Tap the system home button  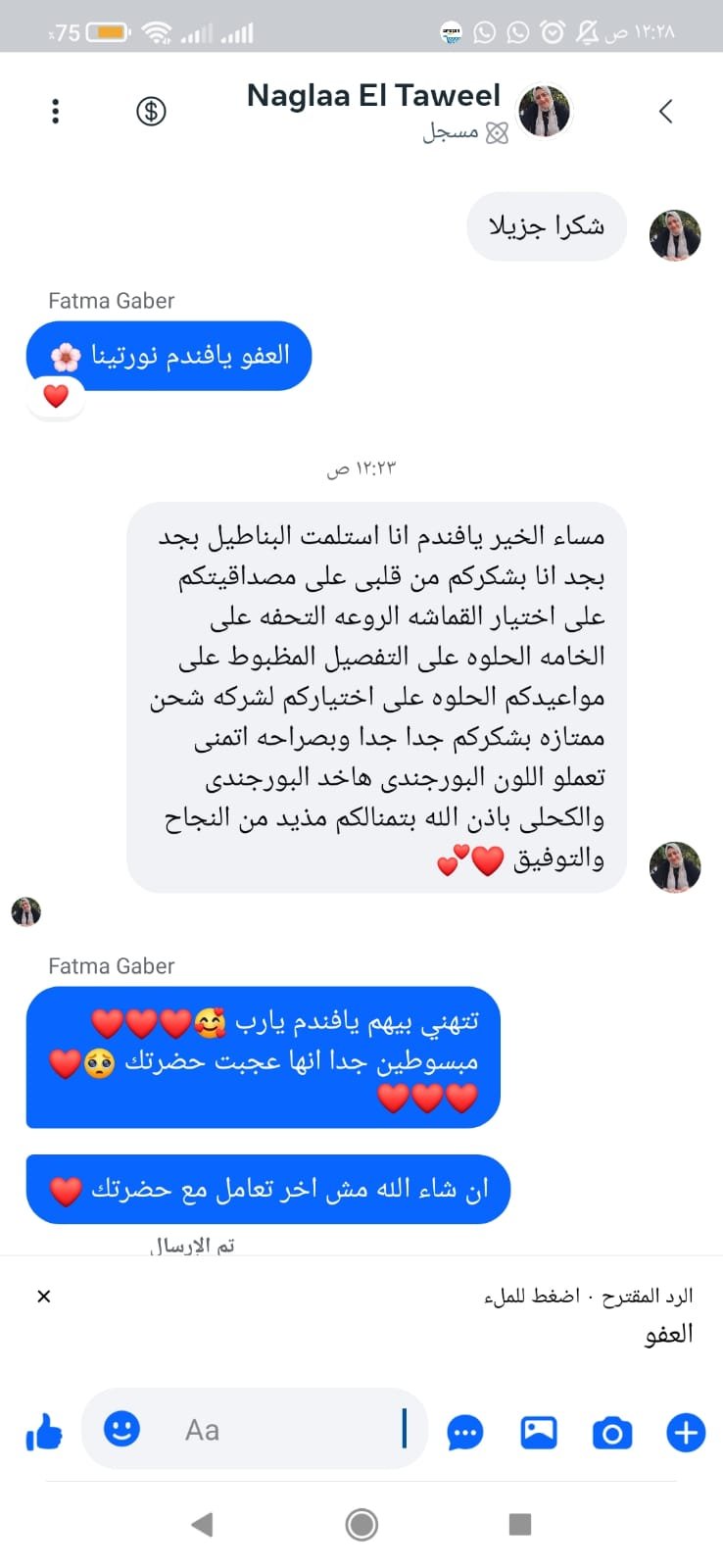pyautogui.click(x=361, y=1525)
